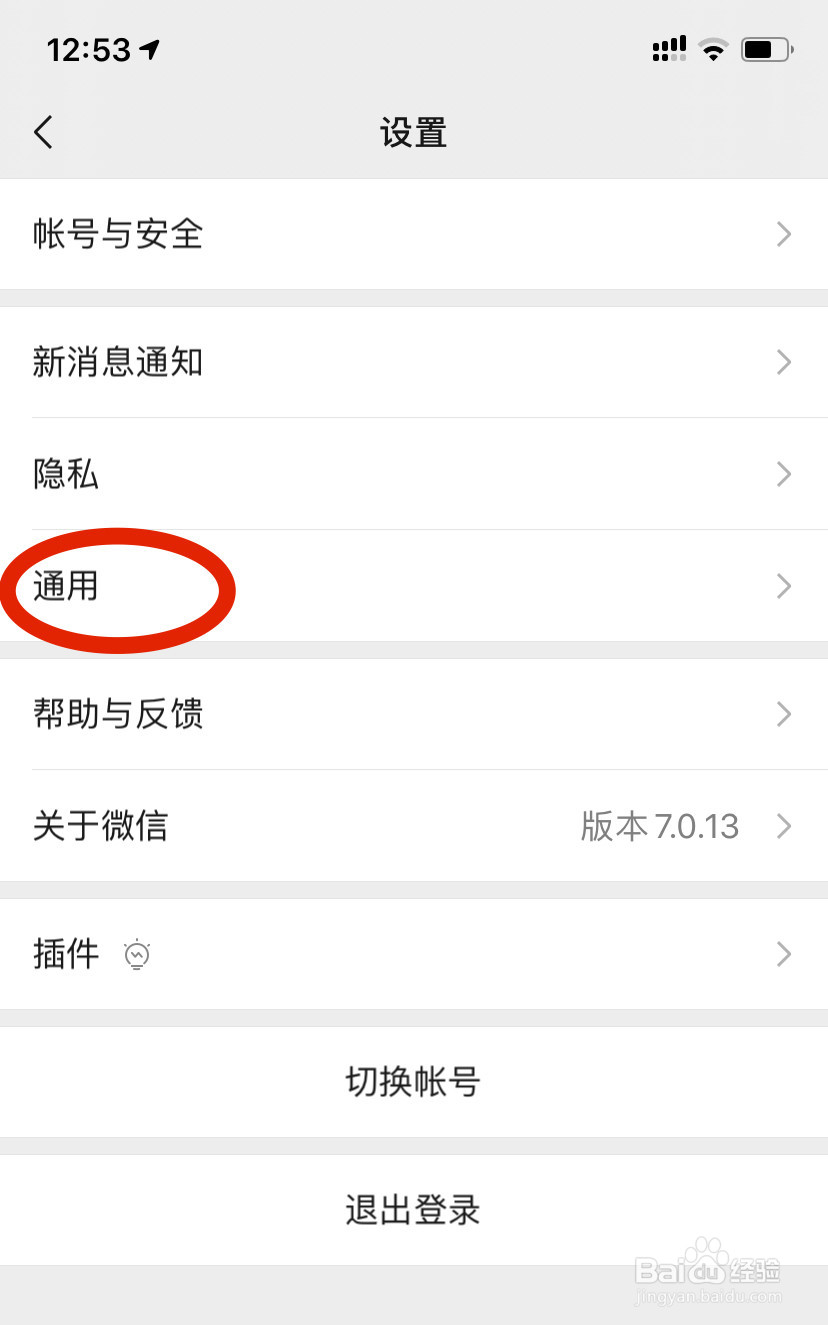
Task: Expand 帐号与安全 via its chevron
Action: [x=784, y=235]
